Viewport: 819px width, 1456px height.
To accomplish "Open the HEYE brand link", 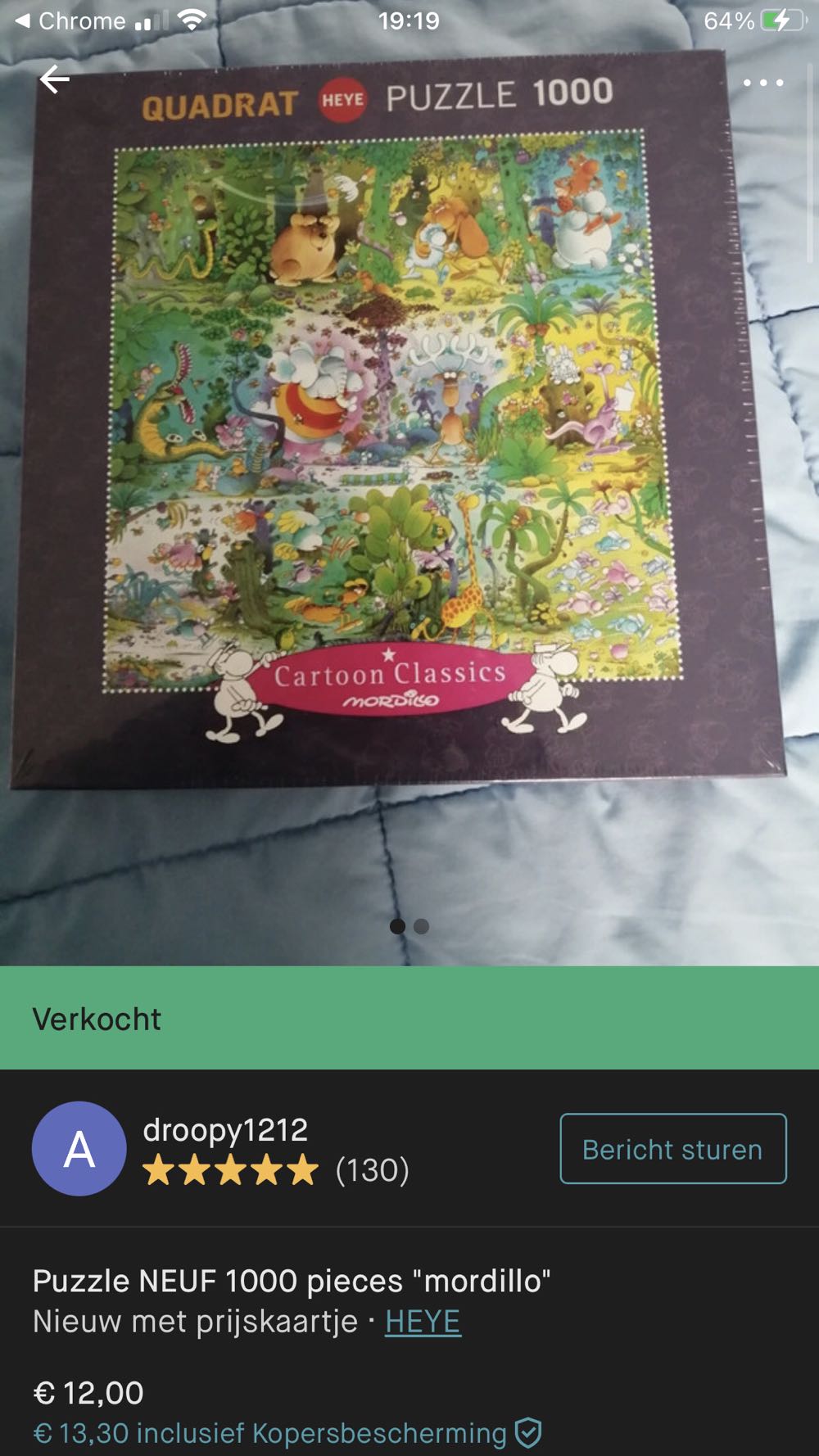I will coord(423,1322).
